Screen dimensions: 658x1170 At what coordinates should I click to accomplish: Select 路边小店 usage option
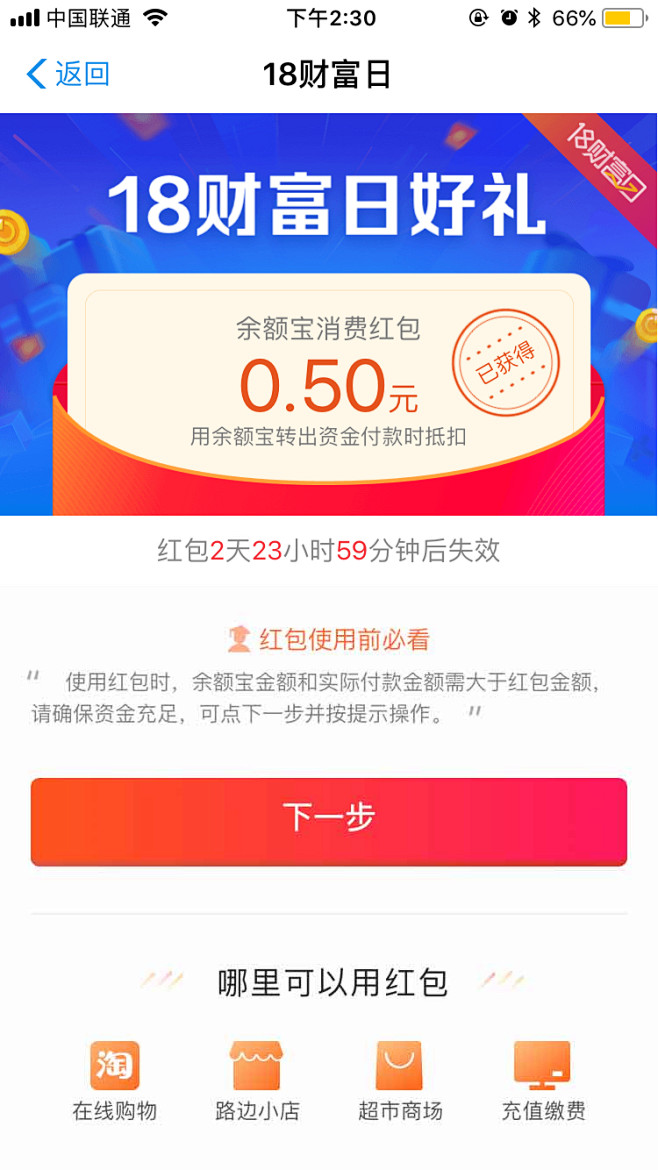pyautogui.click(x=257, y=1081)
